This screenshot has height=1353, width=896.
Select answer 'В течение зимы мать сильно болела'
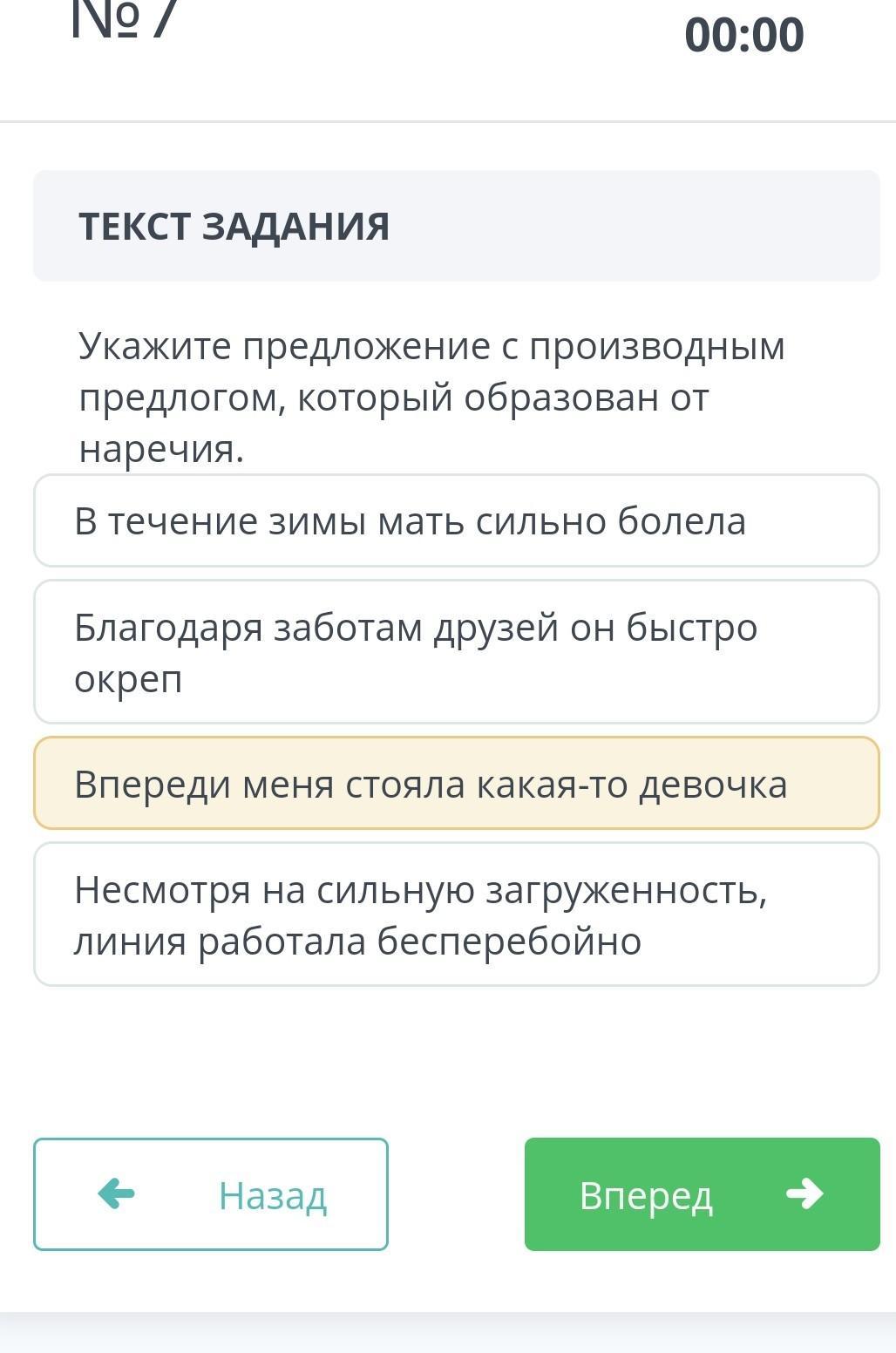[x=456, y=520]
